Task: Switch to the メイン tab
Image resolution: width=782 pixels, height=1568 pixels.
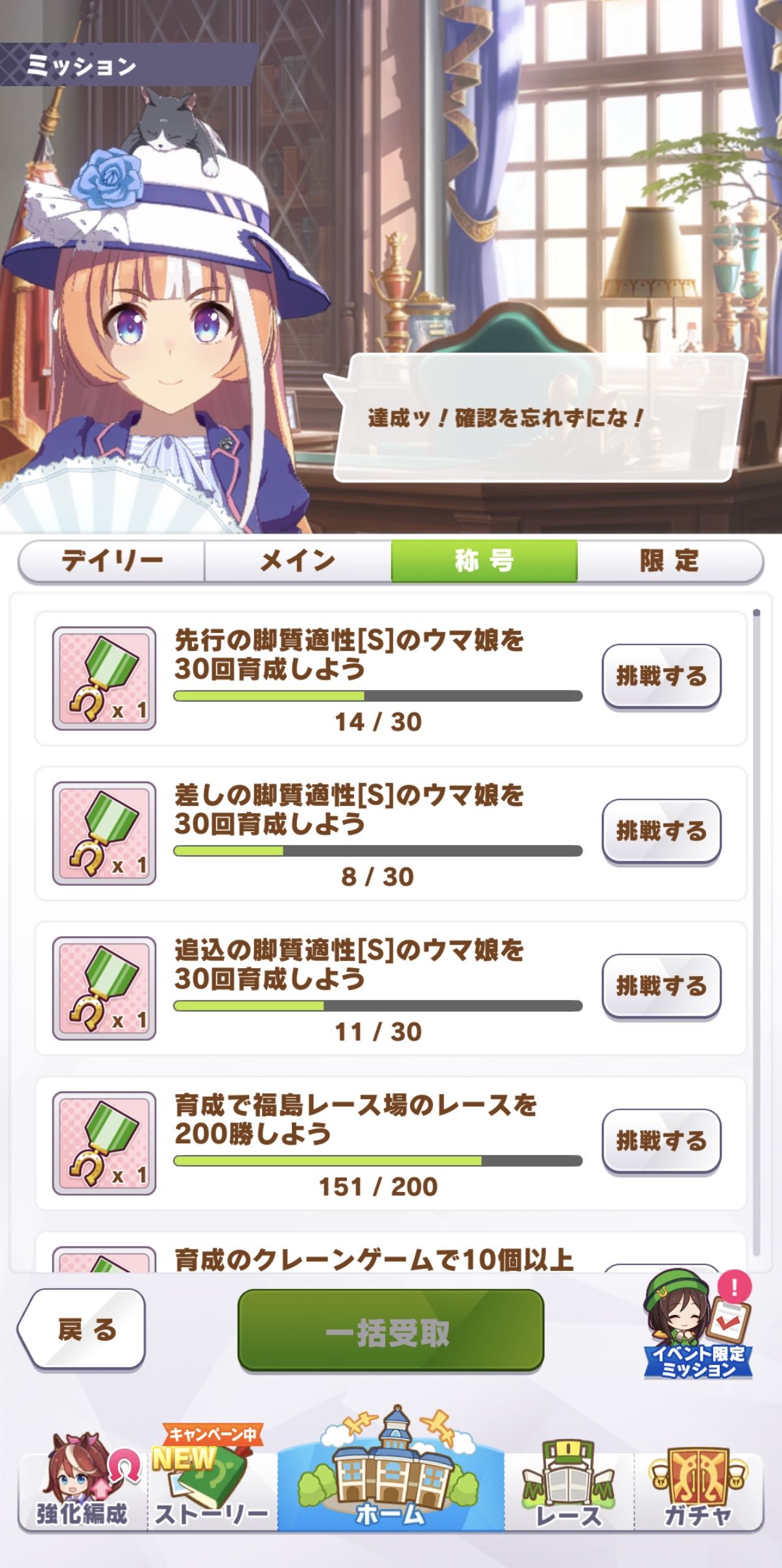Action: [298, 561]
